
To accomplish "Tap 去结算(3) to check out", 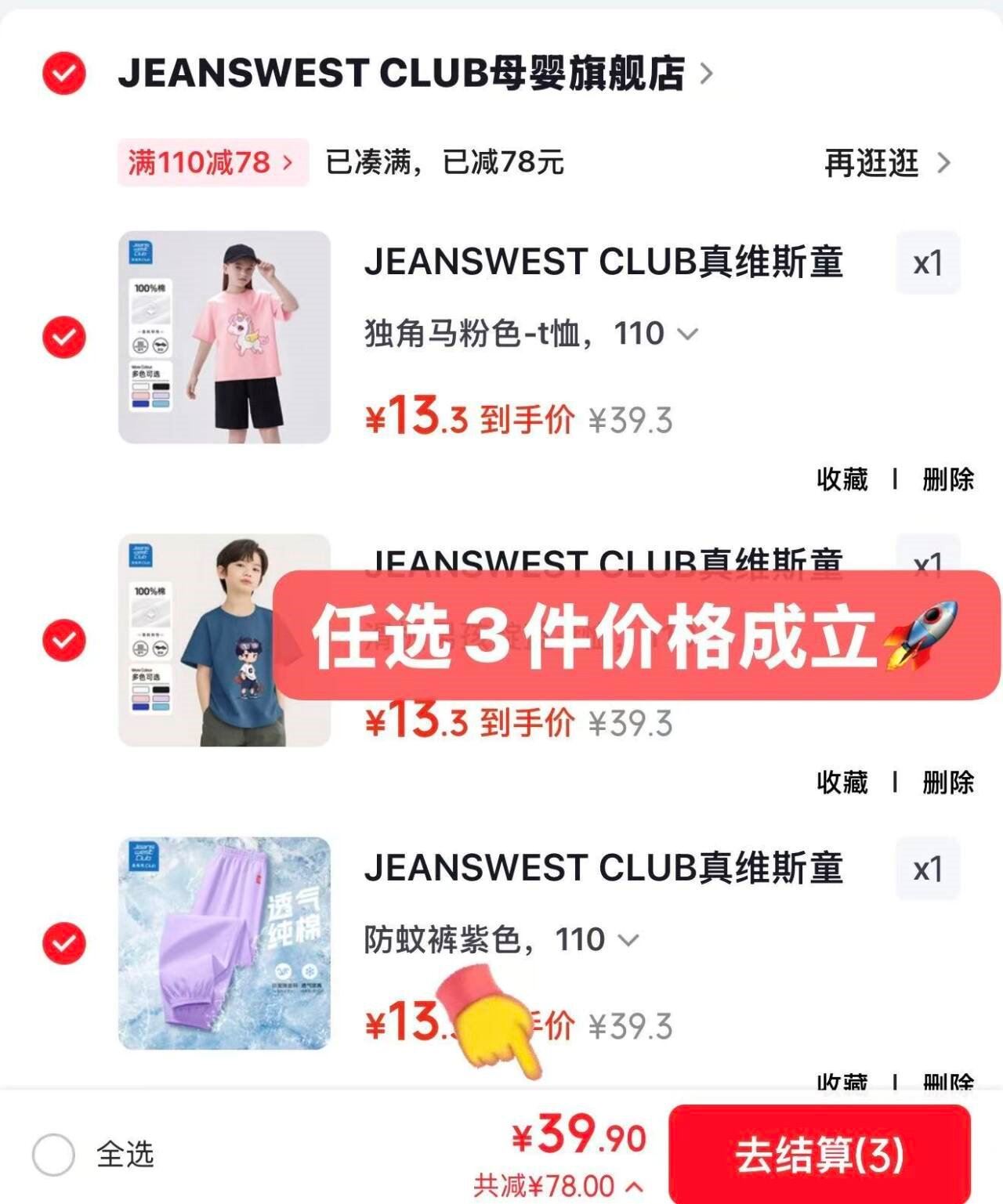I will (820, 1155).
